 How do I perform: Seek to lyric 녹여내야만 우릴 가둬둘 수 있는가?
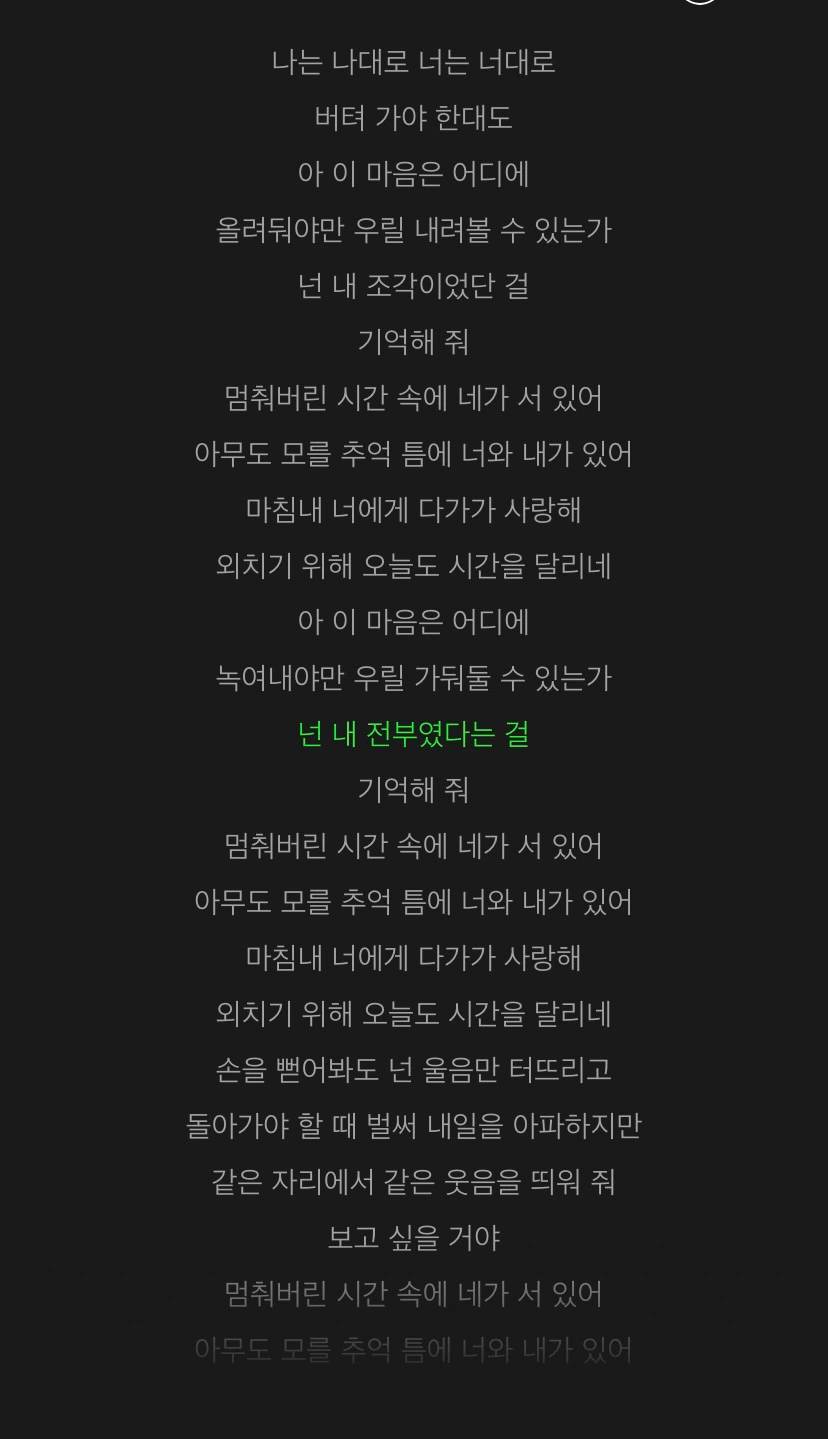pyautogui.click(x=413, y=678)
